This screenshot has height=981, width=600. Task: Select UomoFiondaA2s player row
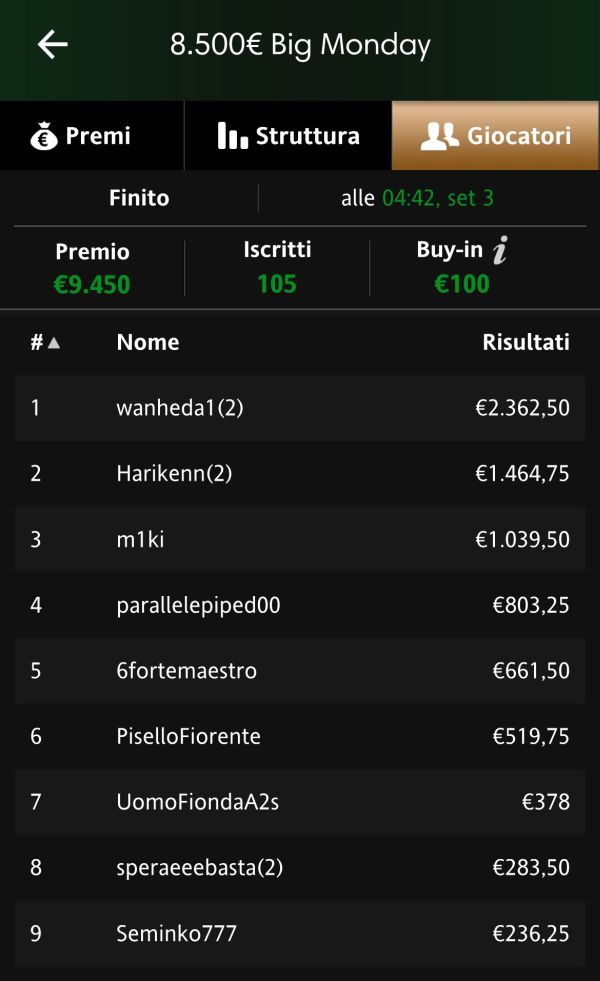[x=300, y=802]
